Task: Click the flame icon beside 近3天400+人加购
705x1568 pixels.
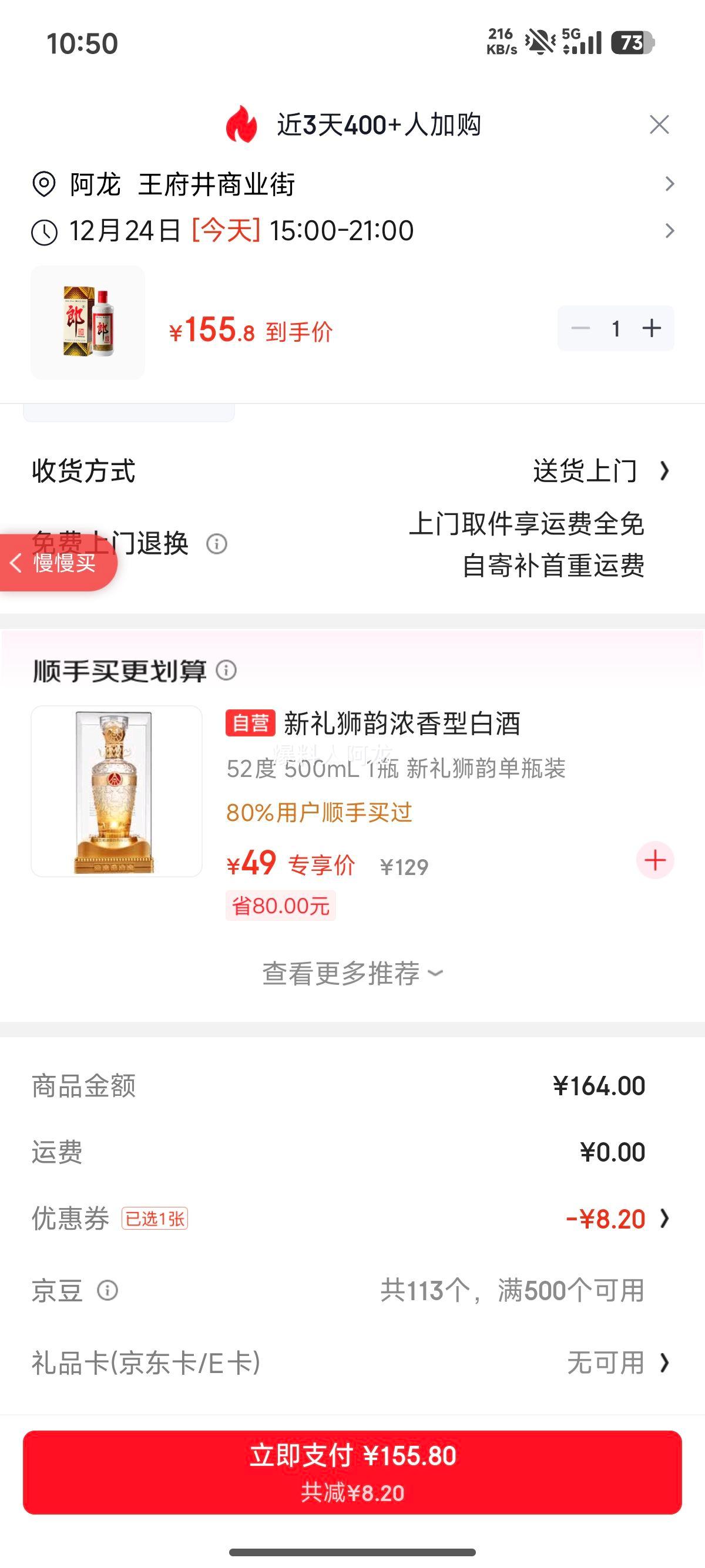Action: pos(242,125)
